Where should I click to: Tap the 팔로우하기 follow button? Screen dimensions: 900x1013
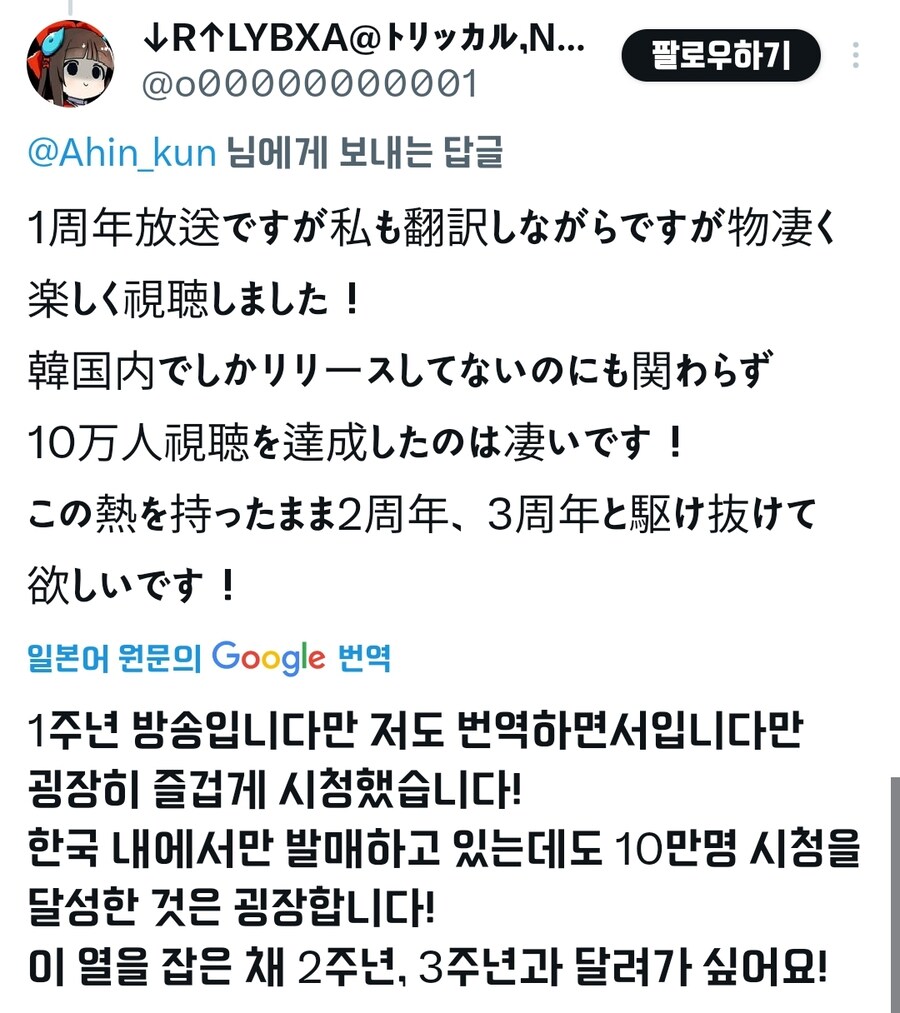(720, 56)
